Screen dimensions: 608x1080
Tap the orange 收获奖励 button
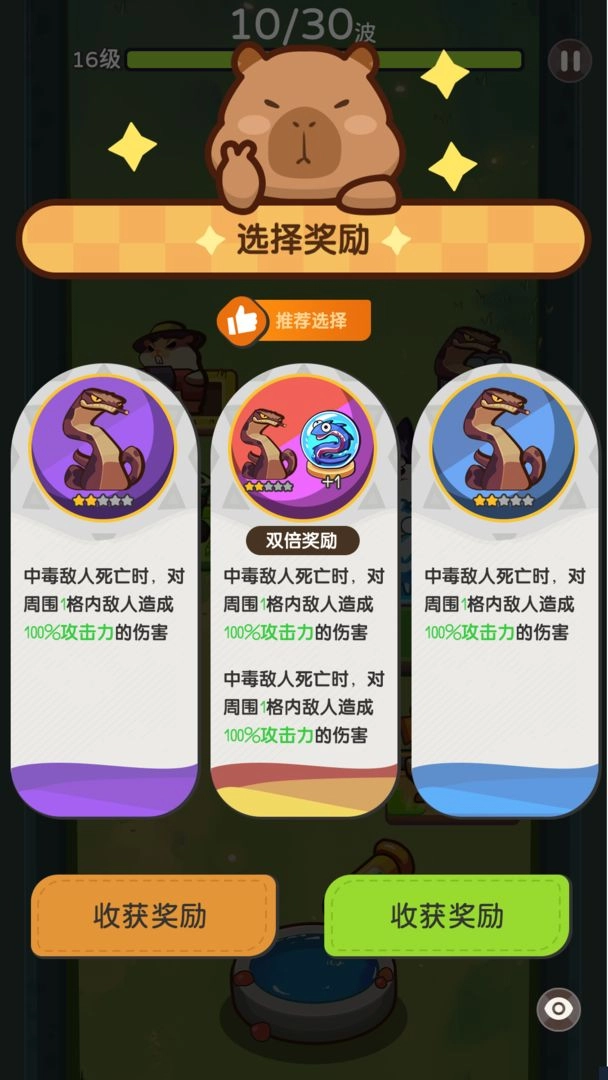(x=152, y=916)
